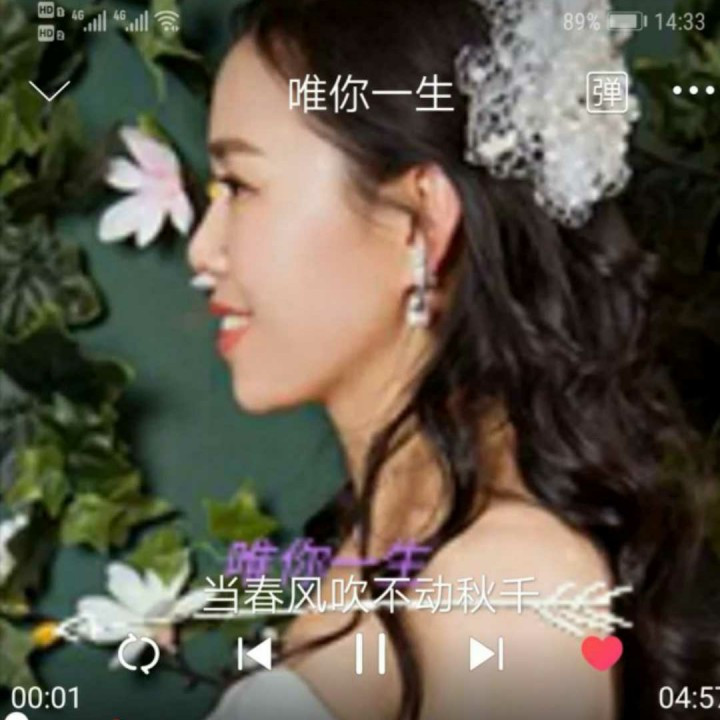Skip to the next track

tap(486, 654)
